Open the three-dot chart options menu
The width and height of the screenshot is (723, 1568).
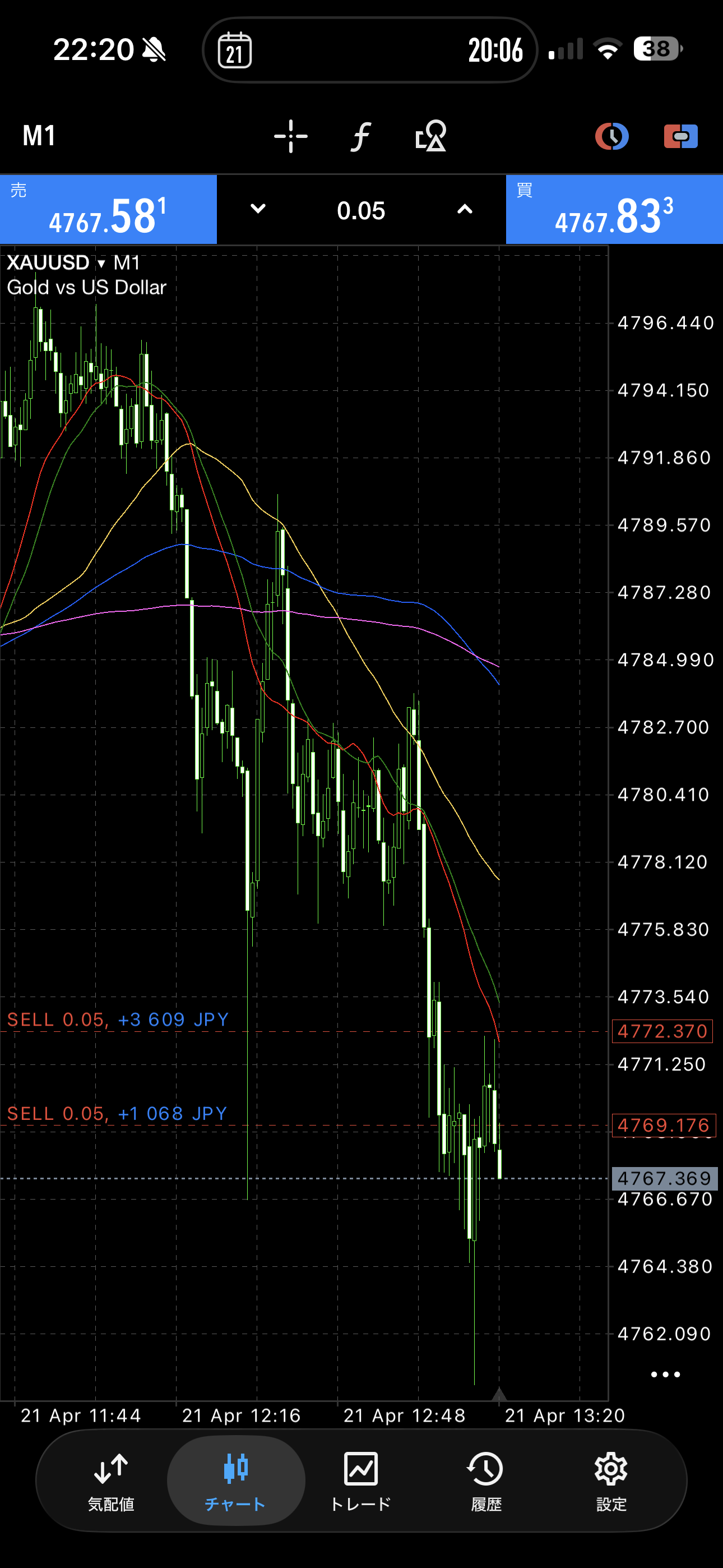coord(665,1375)
